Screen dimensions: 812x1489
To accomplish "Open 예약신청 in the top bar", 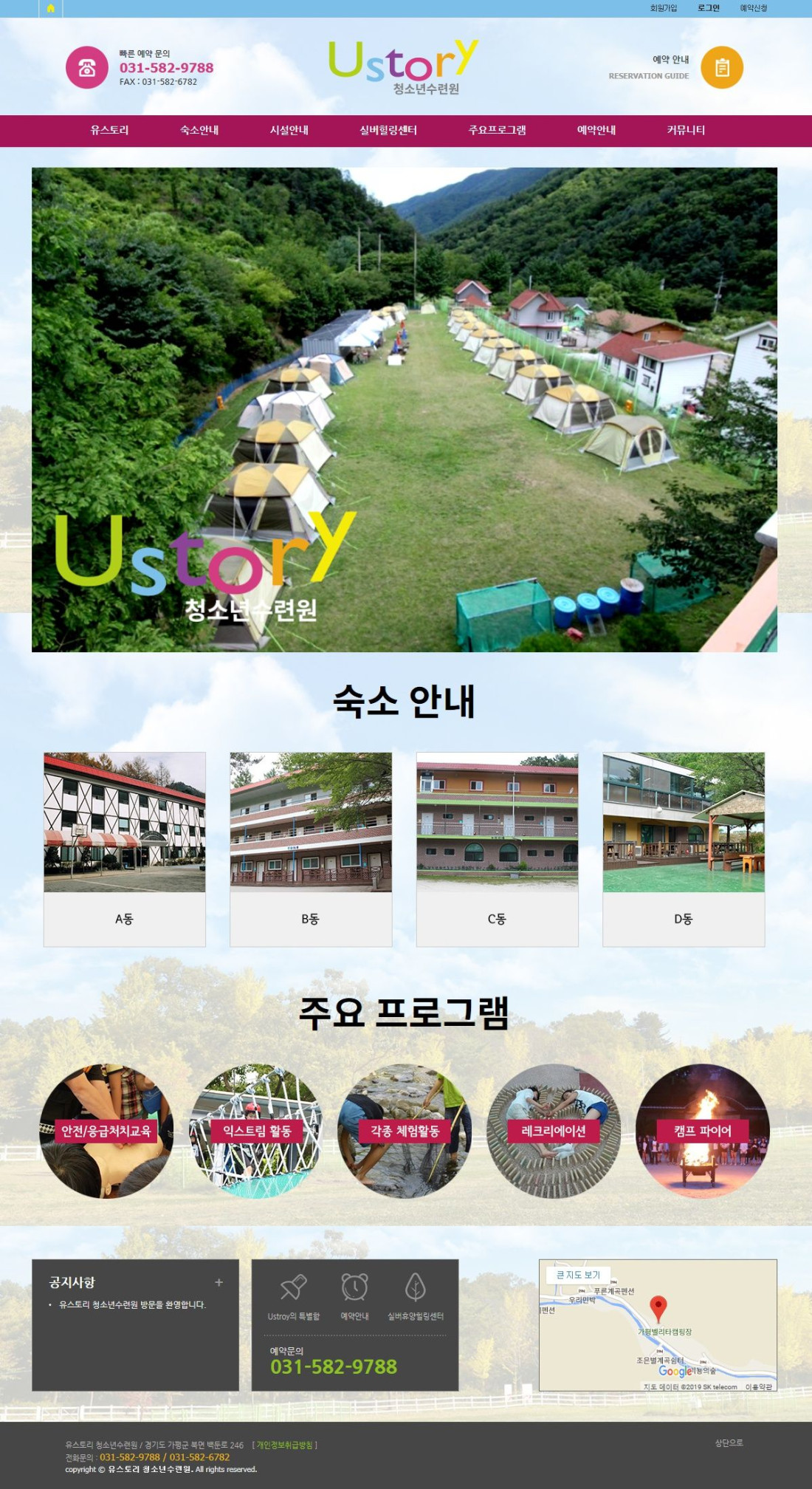I will [x=753, y=8].
